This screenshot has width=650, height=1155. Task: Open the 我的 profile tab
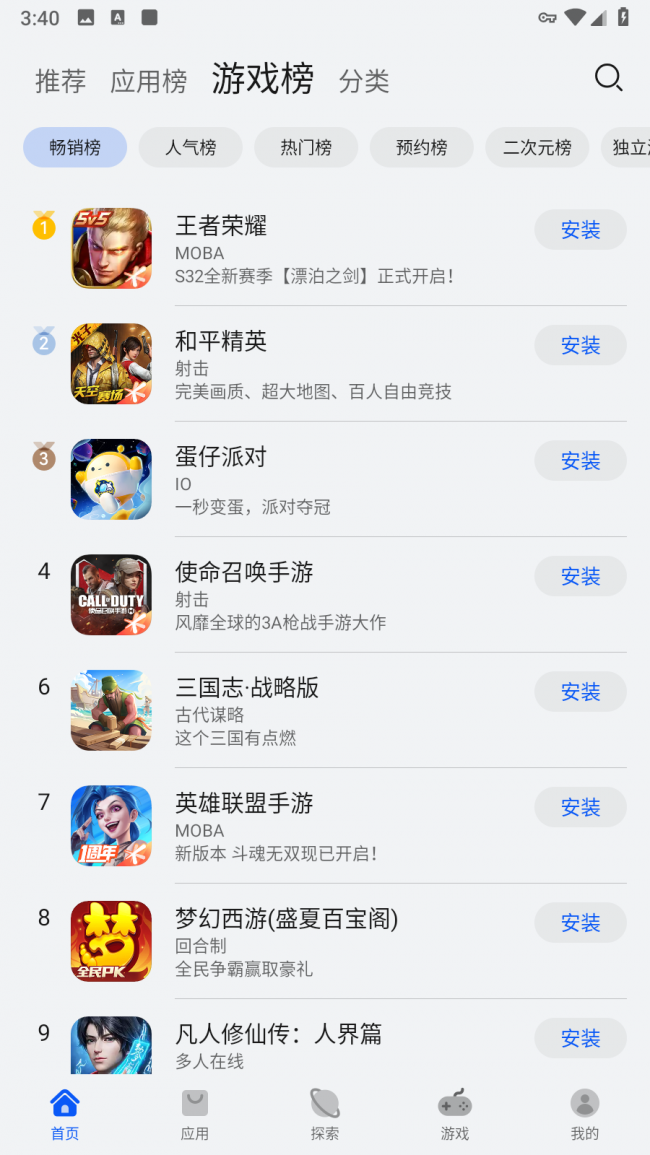click(585, 1114)
